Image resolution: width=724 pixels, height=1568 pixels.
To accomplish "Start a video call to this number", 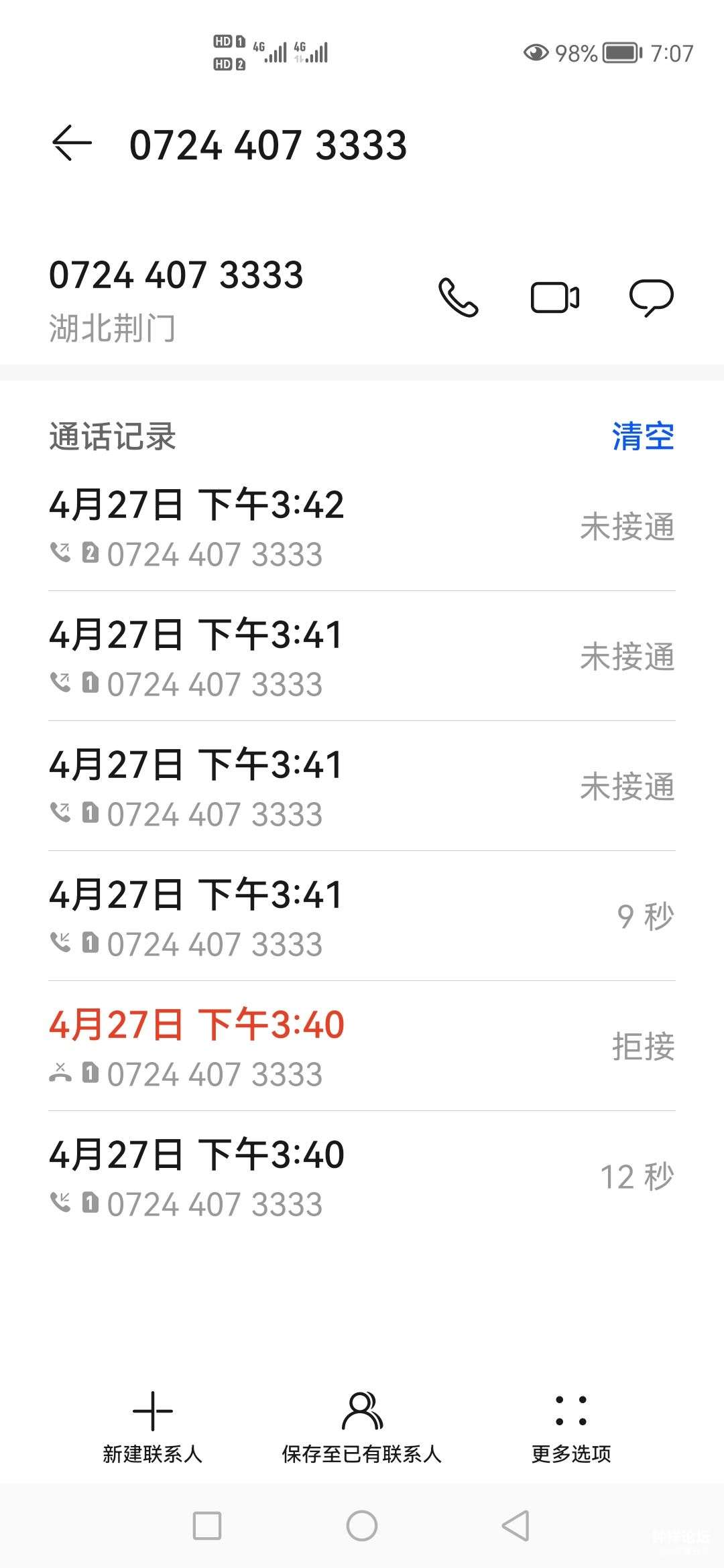I will tap(555, 298).
